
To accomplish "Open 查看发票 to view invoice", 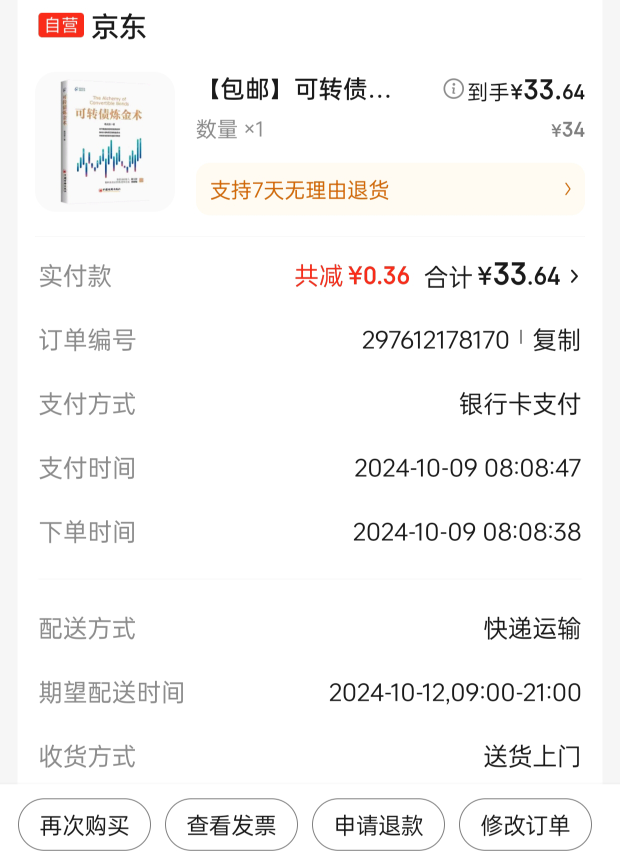I will tap(231, 825).
